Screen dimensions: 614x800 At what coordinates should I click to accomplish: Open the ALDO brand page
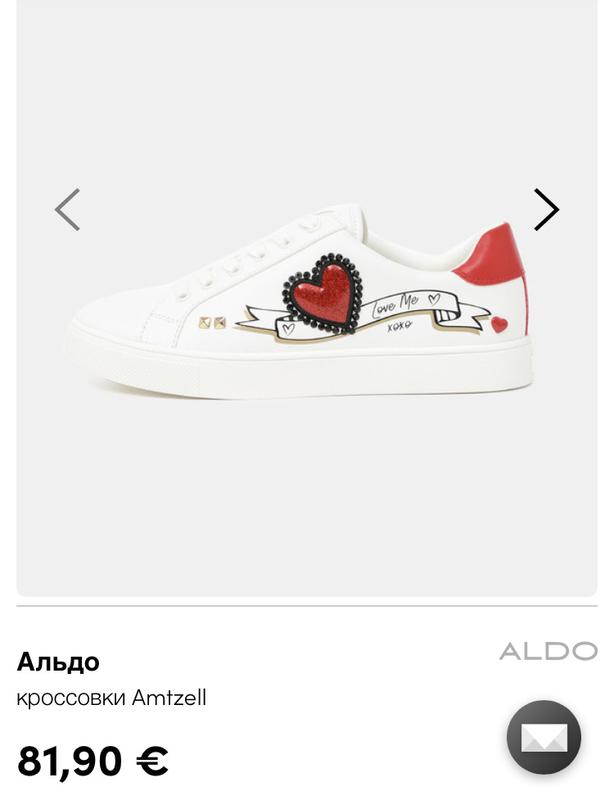point(548,651)
